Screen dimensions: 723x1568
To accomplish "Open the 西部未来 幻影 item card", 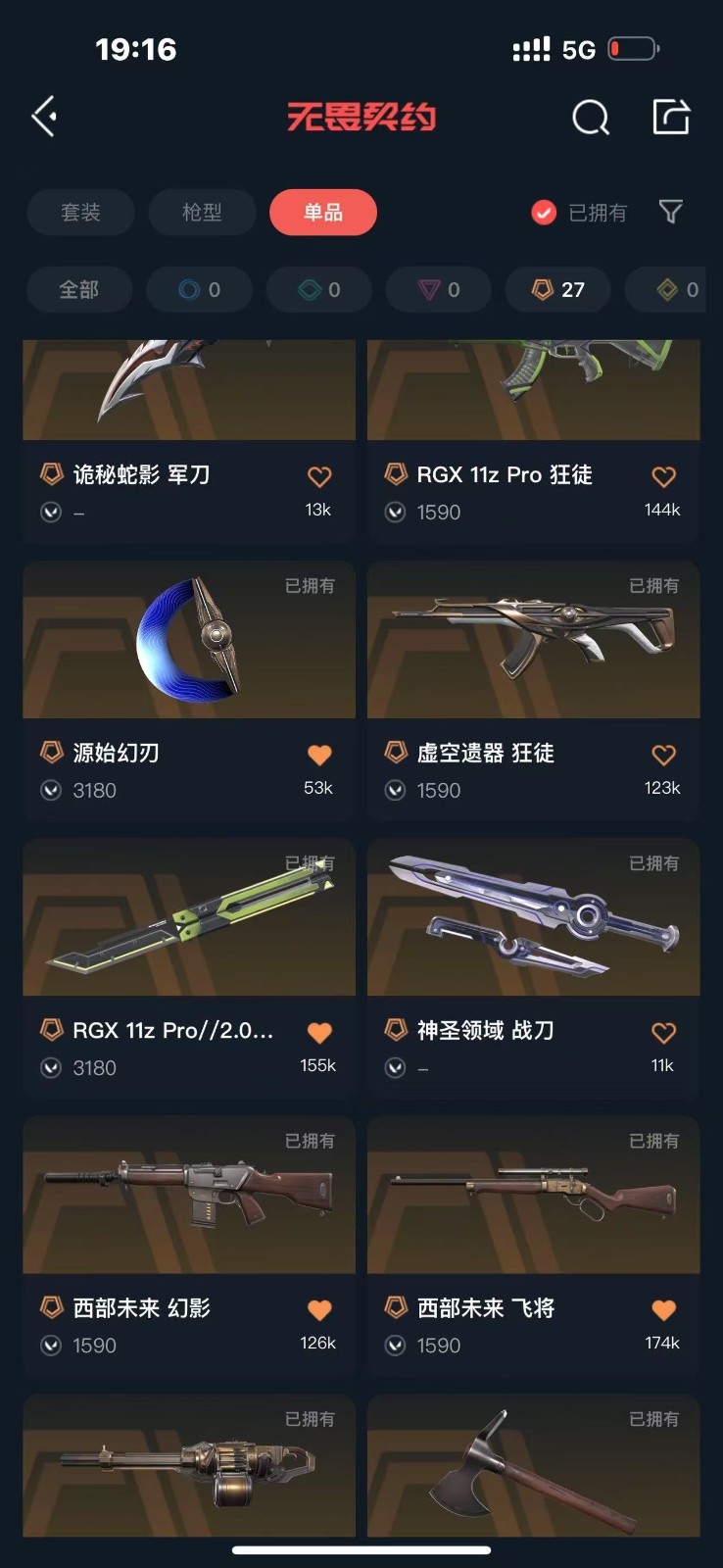I will (x=189, y=1246).
